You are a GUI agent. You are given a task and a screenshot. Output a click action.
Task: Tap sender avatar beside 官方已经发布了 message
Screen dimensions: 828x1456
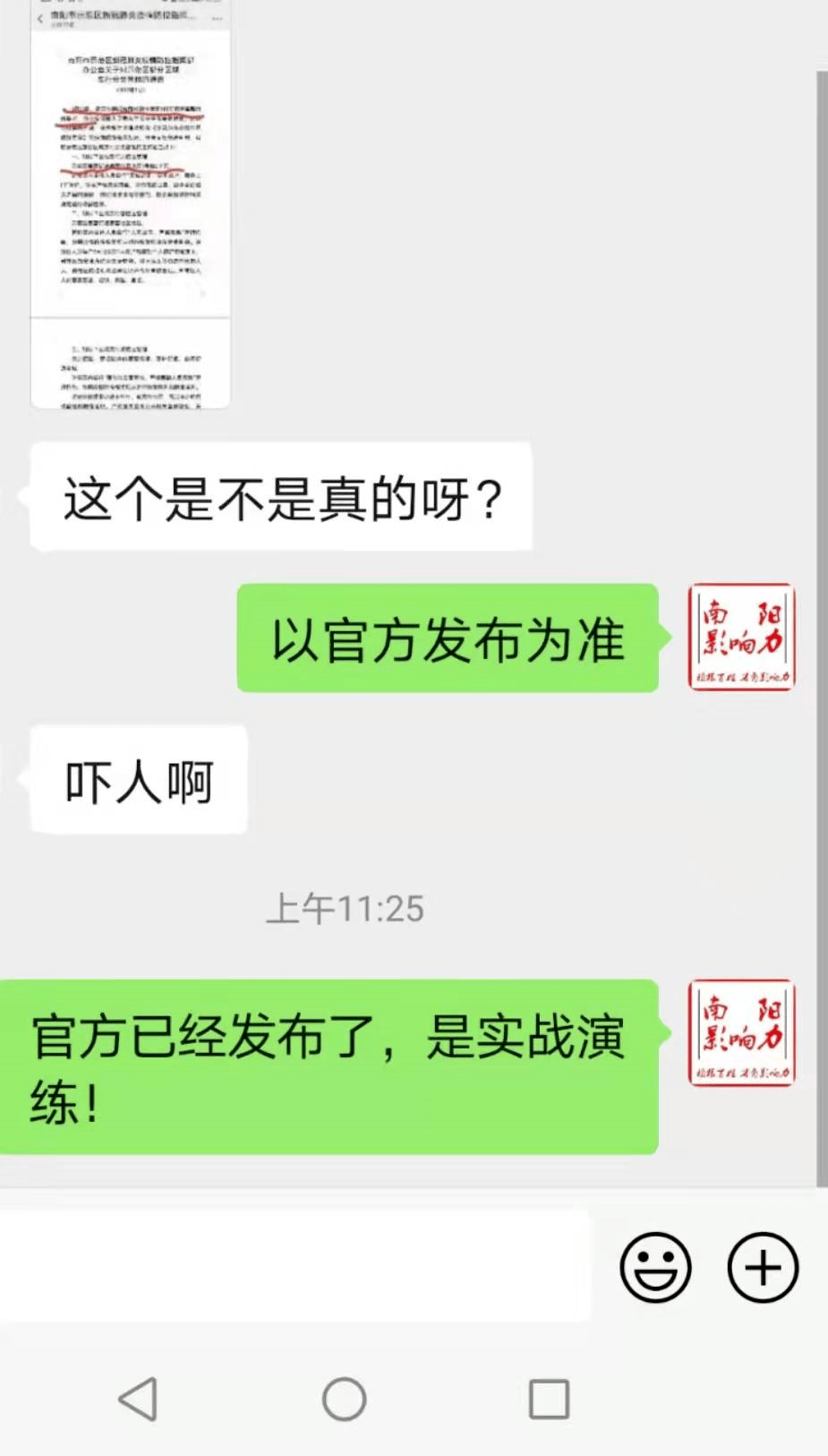tap(741, 1033)
